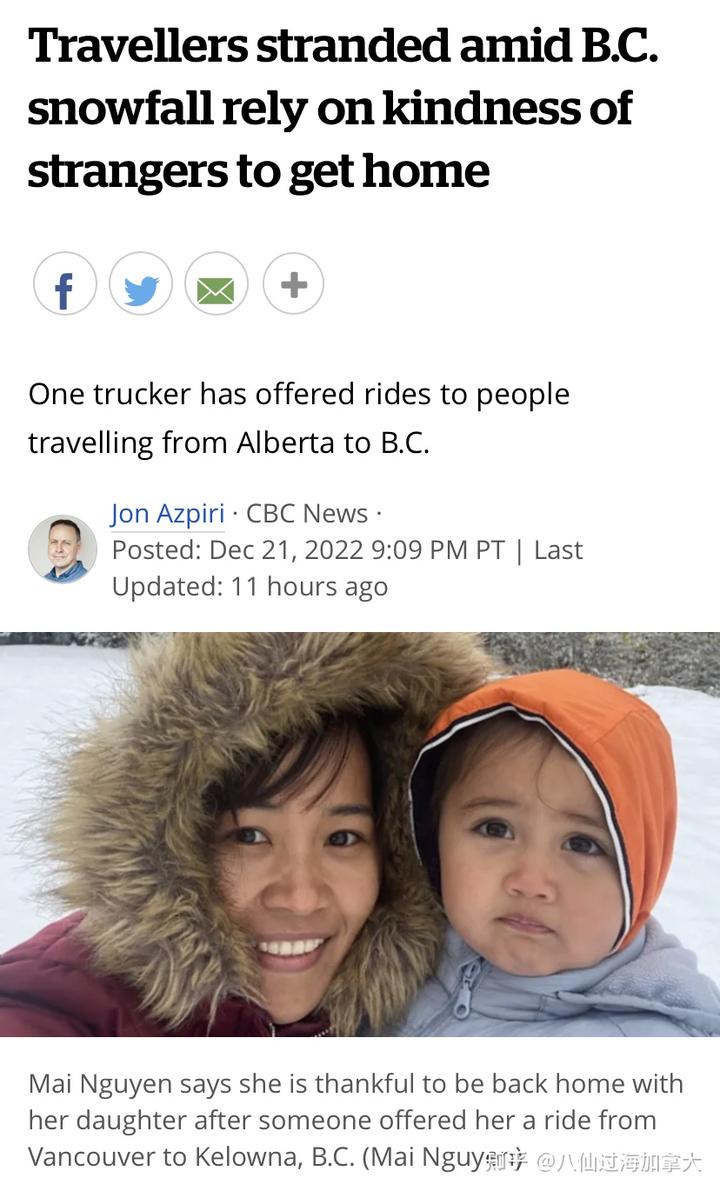Open author Jon Azpiri's profile link
The height and width of the screenshot is (1191, 720).
(x=168, y=513)
